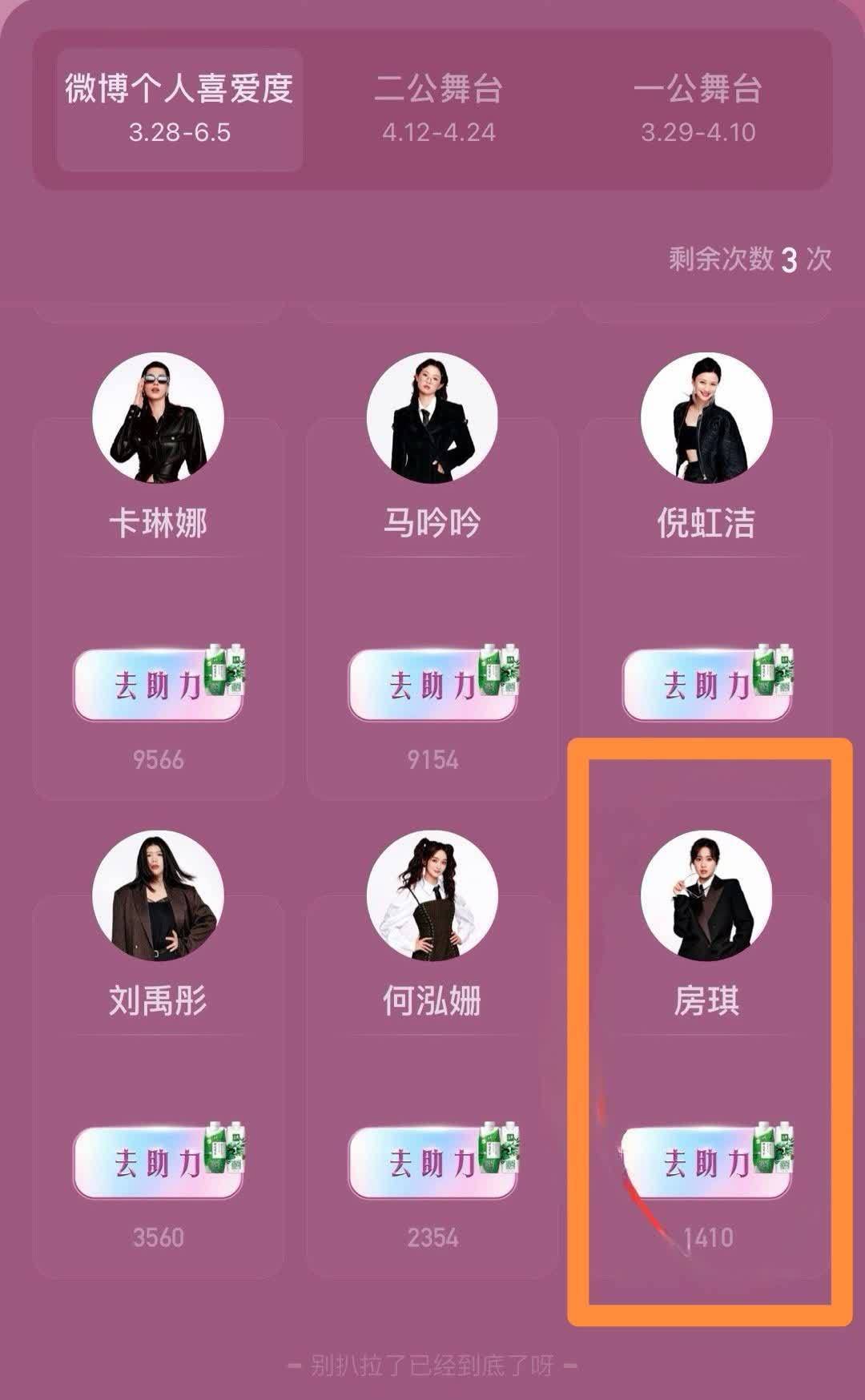This screenshot has width=865, height=1400.
Task: Open 何泓姗's avatar
Action: (432, 895)
